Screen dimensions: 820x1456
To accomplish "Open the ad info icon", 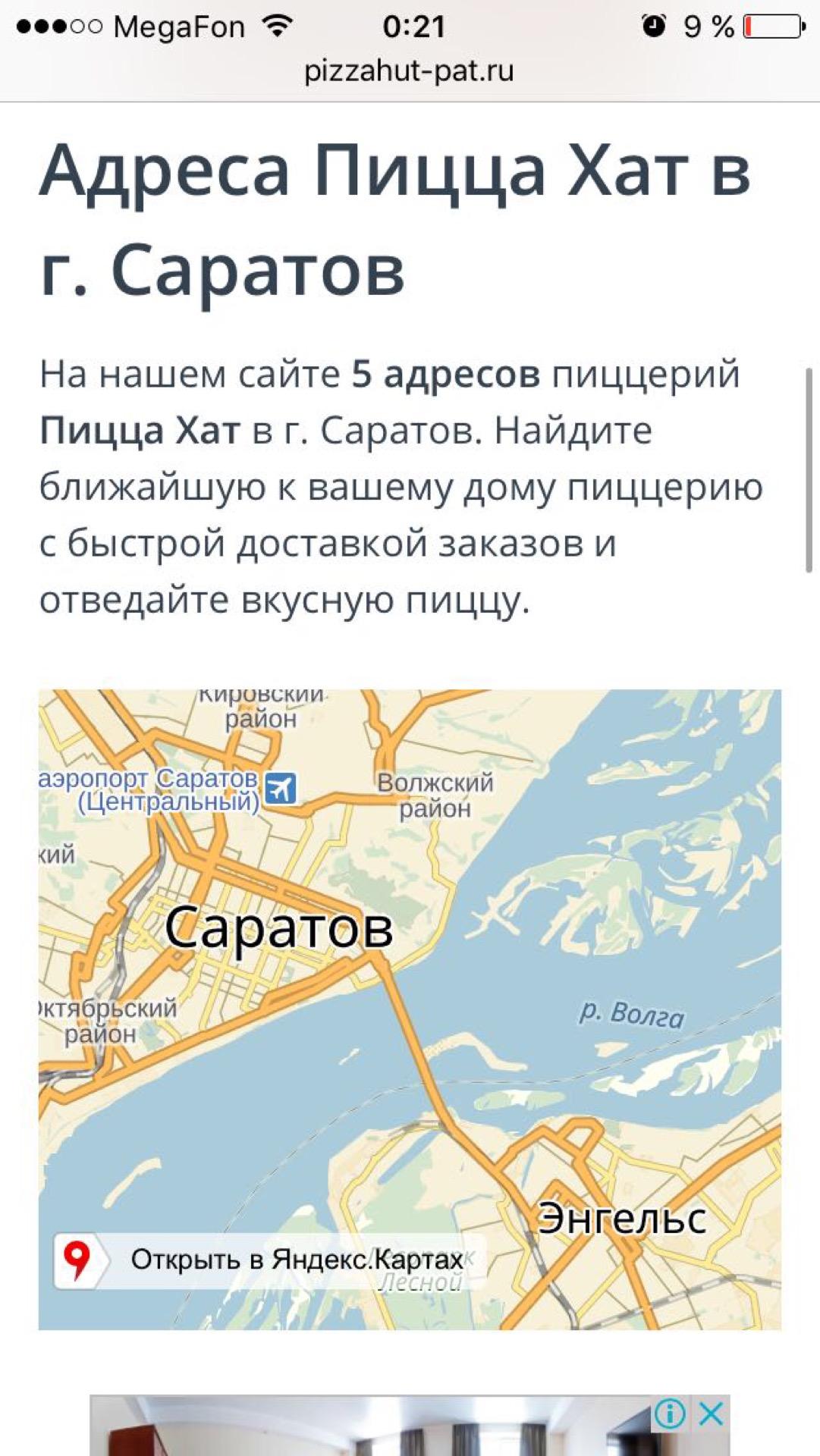I will pos(670,1414).
